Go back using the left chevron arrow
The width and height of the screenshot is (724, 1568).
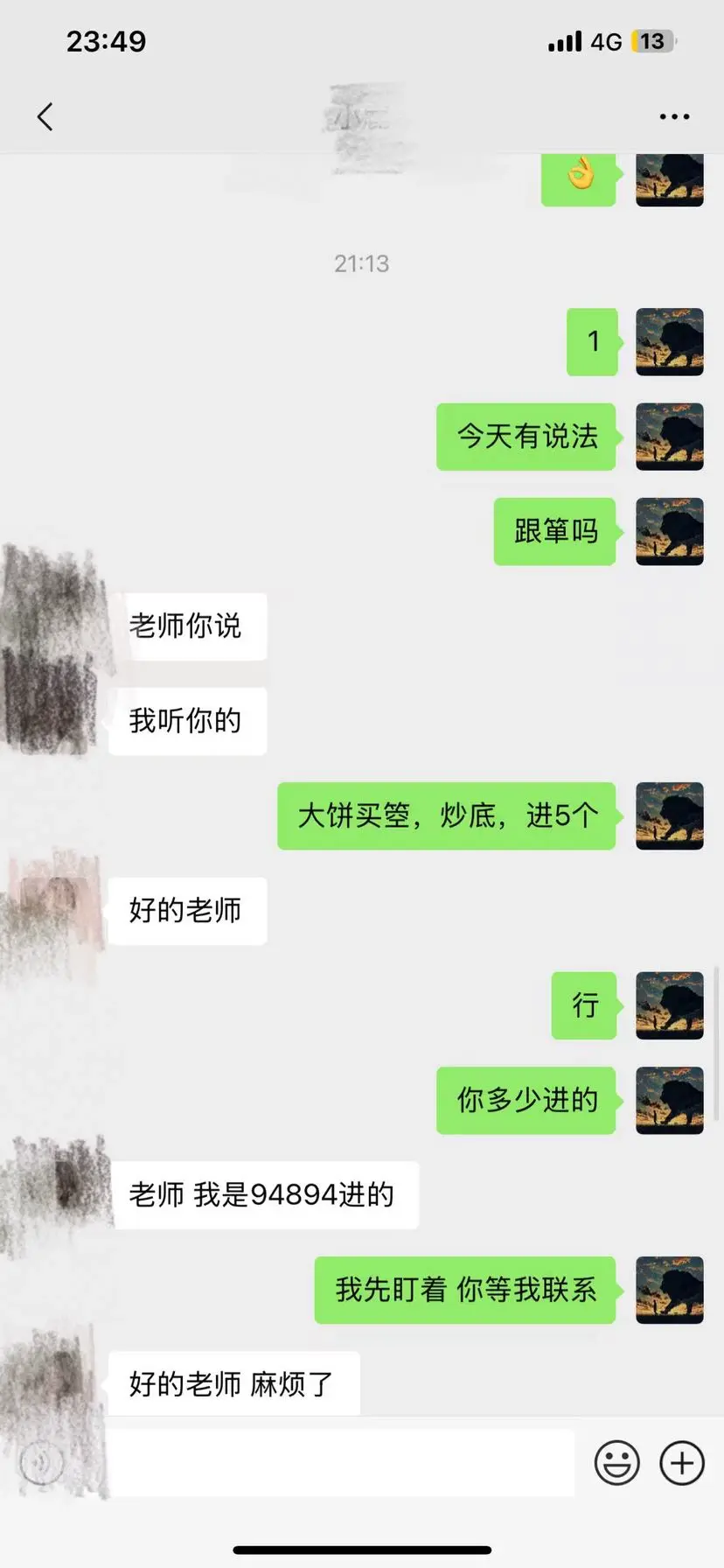point(45,115)
